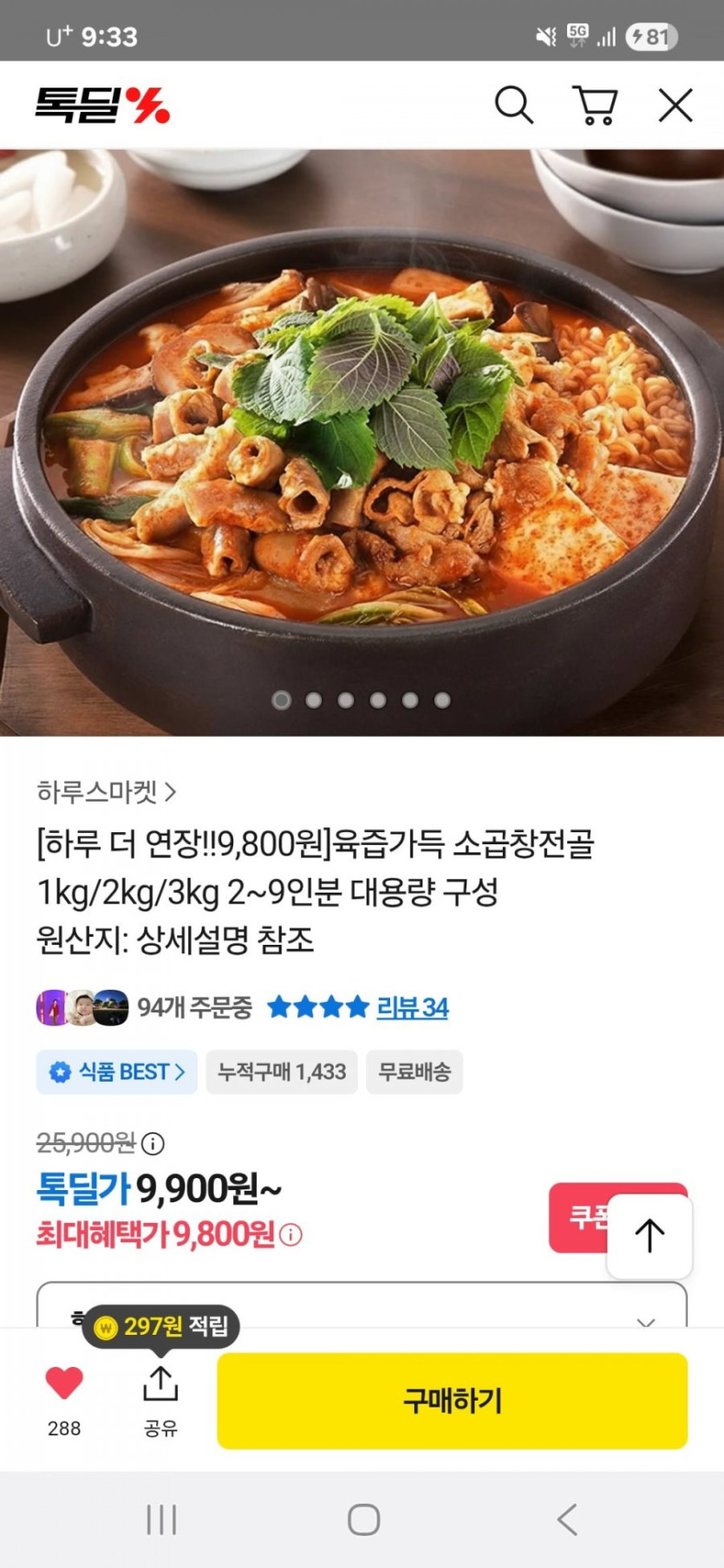Show info about the 25,900원 original price

153,1144
